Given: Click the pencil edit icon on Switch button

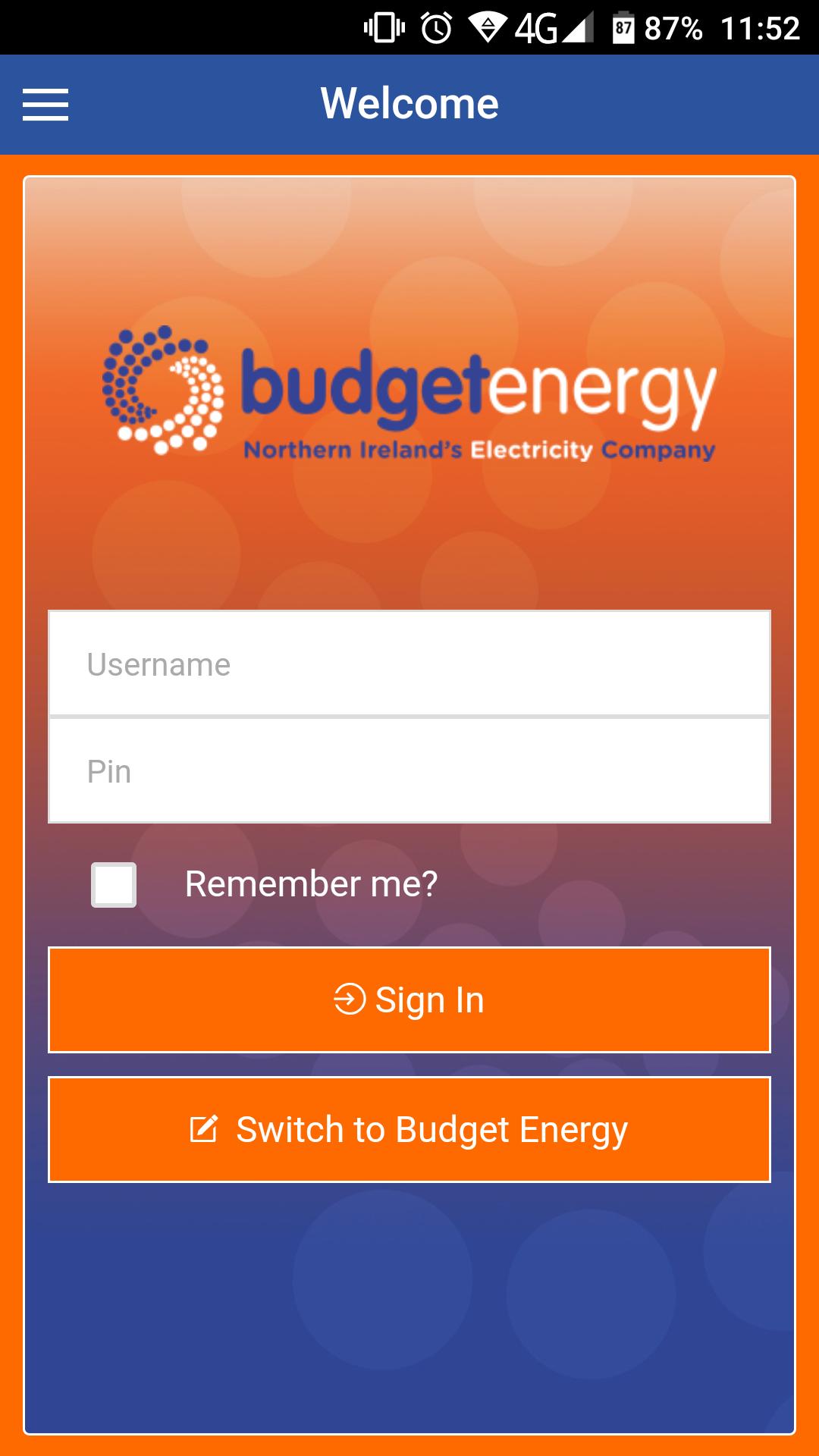Looking at the screenshot, I should (x=203, y=1128).
